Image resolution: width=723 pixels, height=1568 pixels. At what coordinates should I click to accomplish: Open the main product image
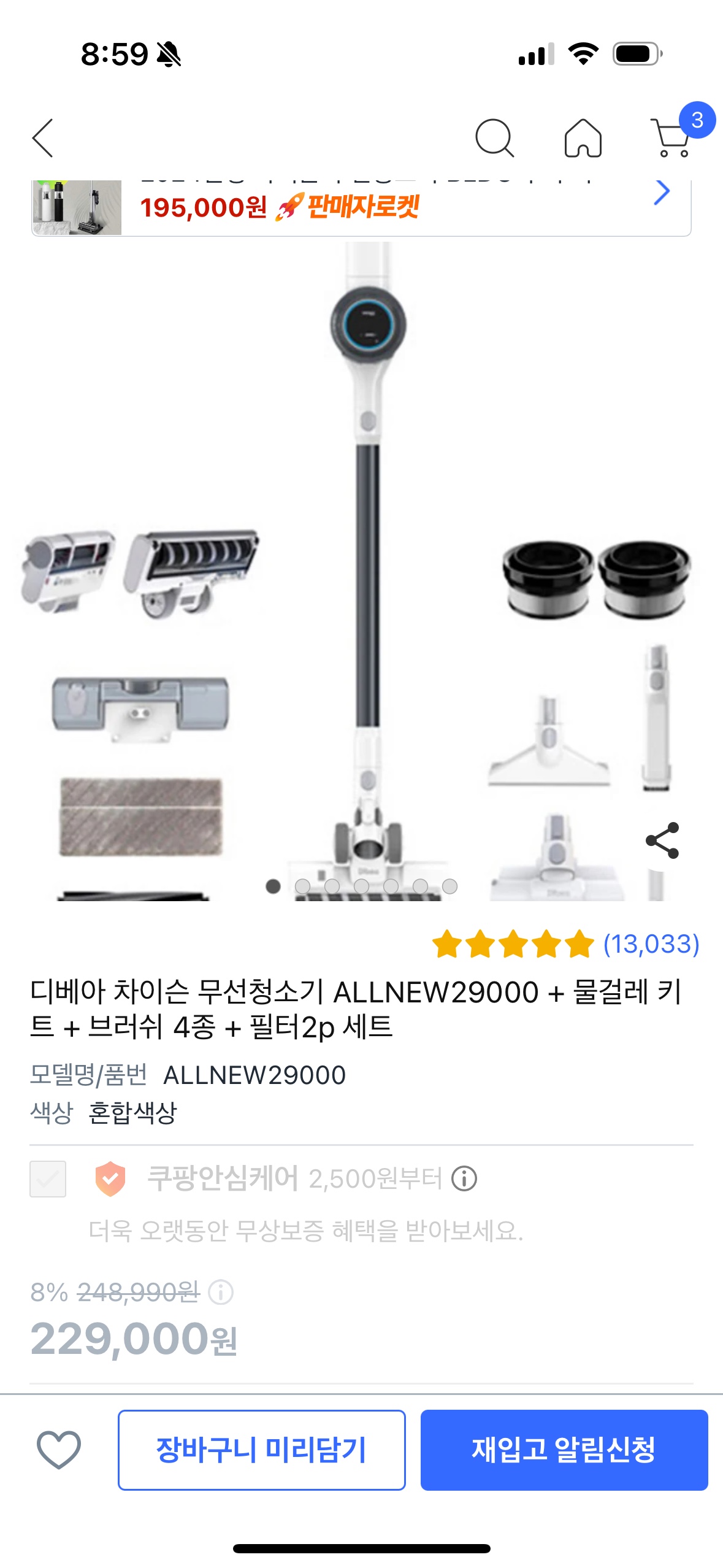[x=368, y=571]
